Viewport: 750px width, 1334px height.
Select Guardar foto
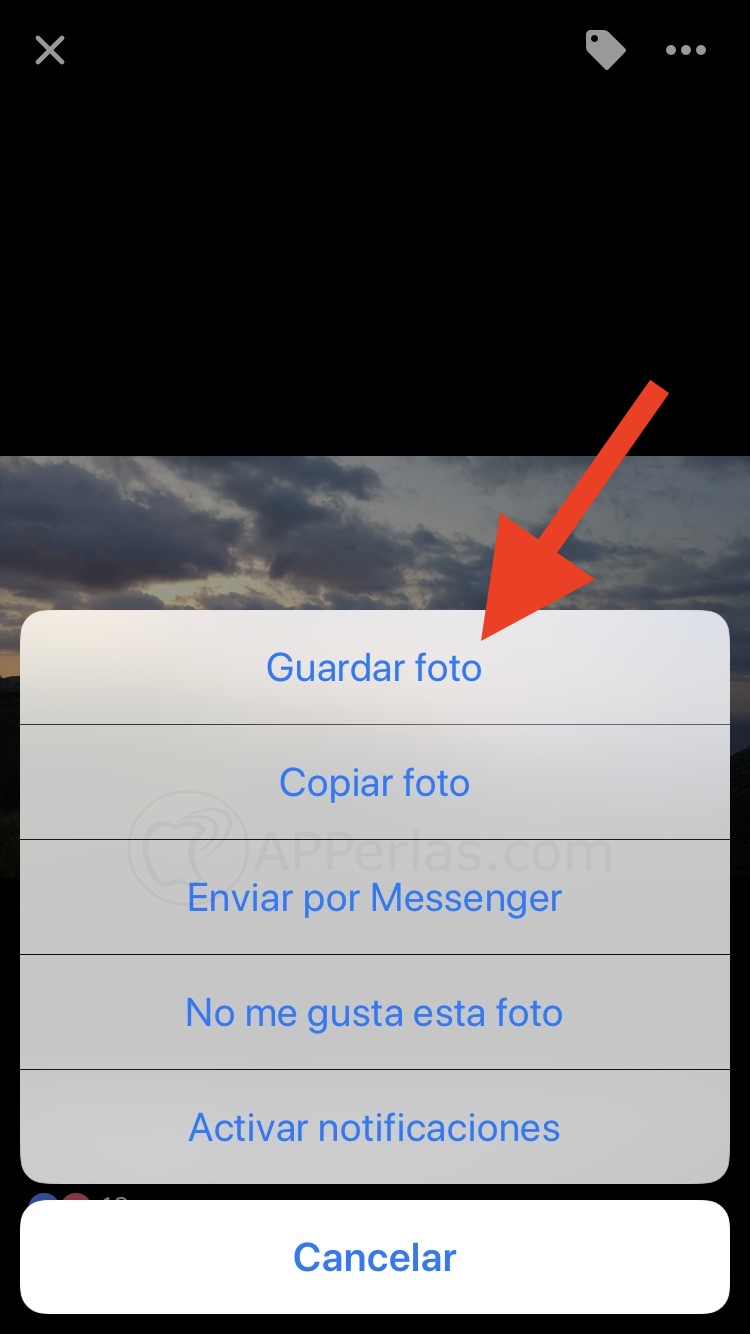(374, 668)
